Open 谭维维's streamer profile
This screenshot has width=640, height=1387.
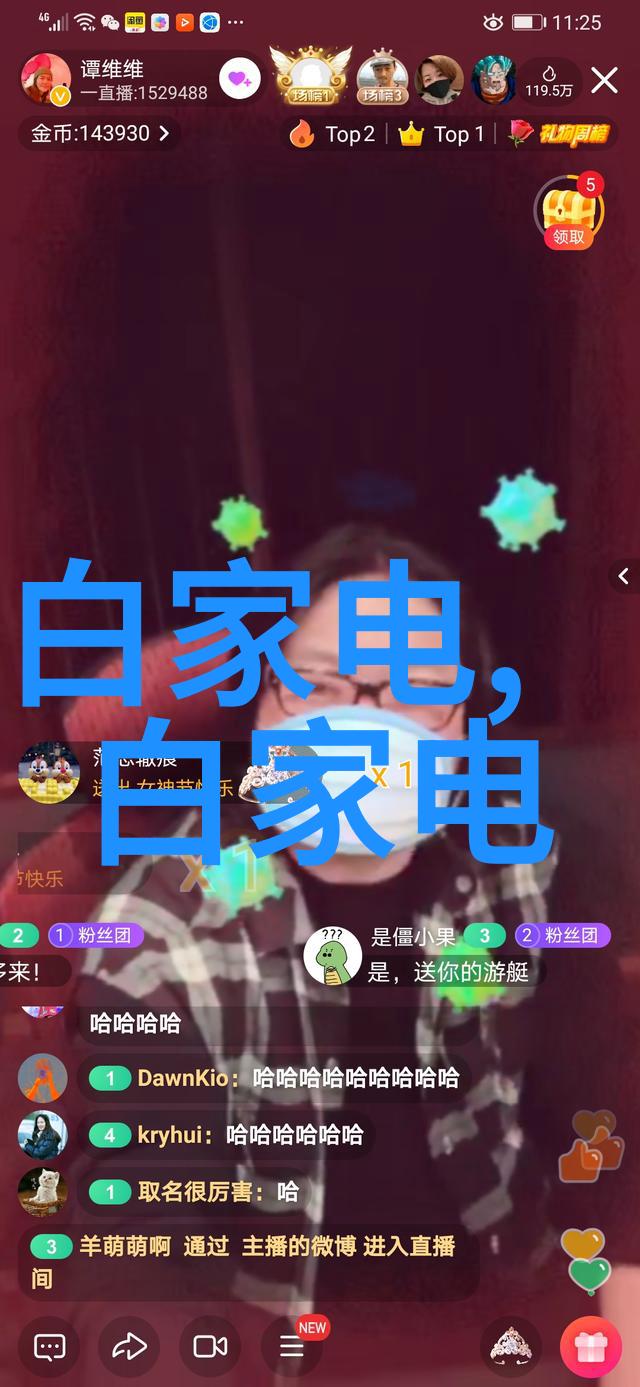pyautogui.click(x=46, y=80)
